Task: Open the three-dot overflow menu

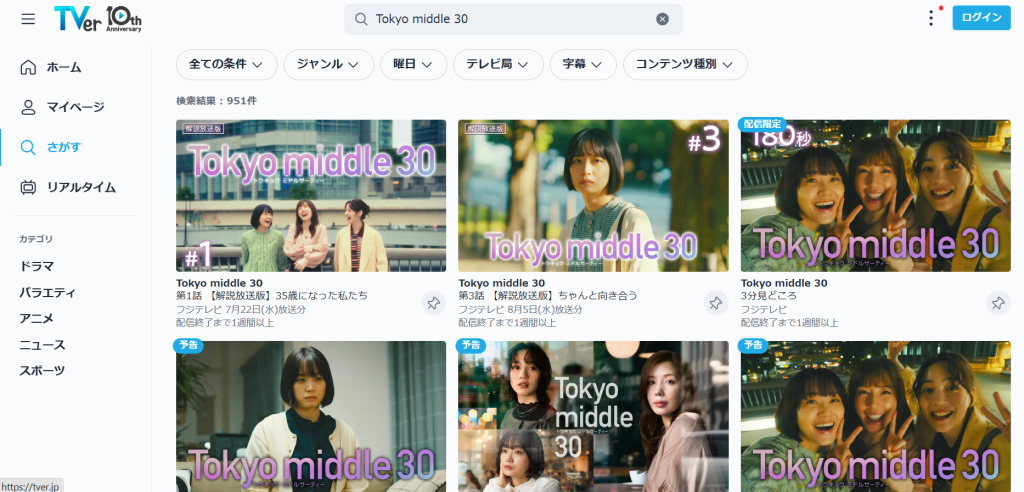Action: click(x=931, y=18)
